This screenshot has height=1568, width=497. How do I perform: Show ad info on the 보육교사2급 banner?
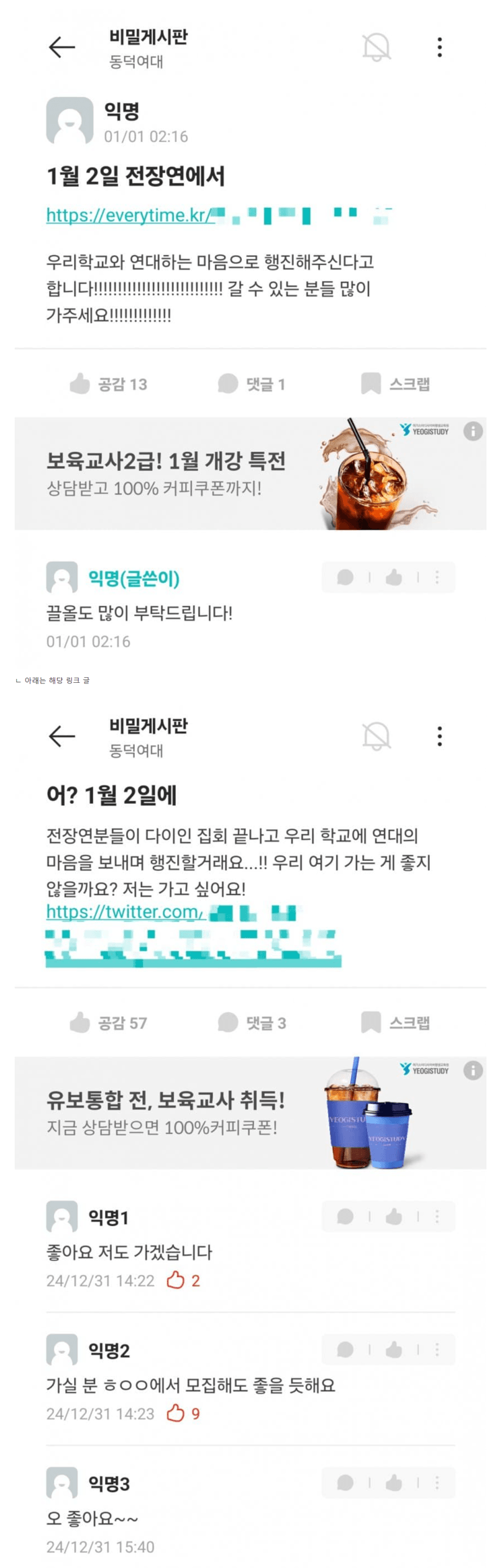pyautogui.click(x=473, y=431)
